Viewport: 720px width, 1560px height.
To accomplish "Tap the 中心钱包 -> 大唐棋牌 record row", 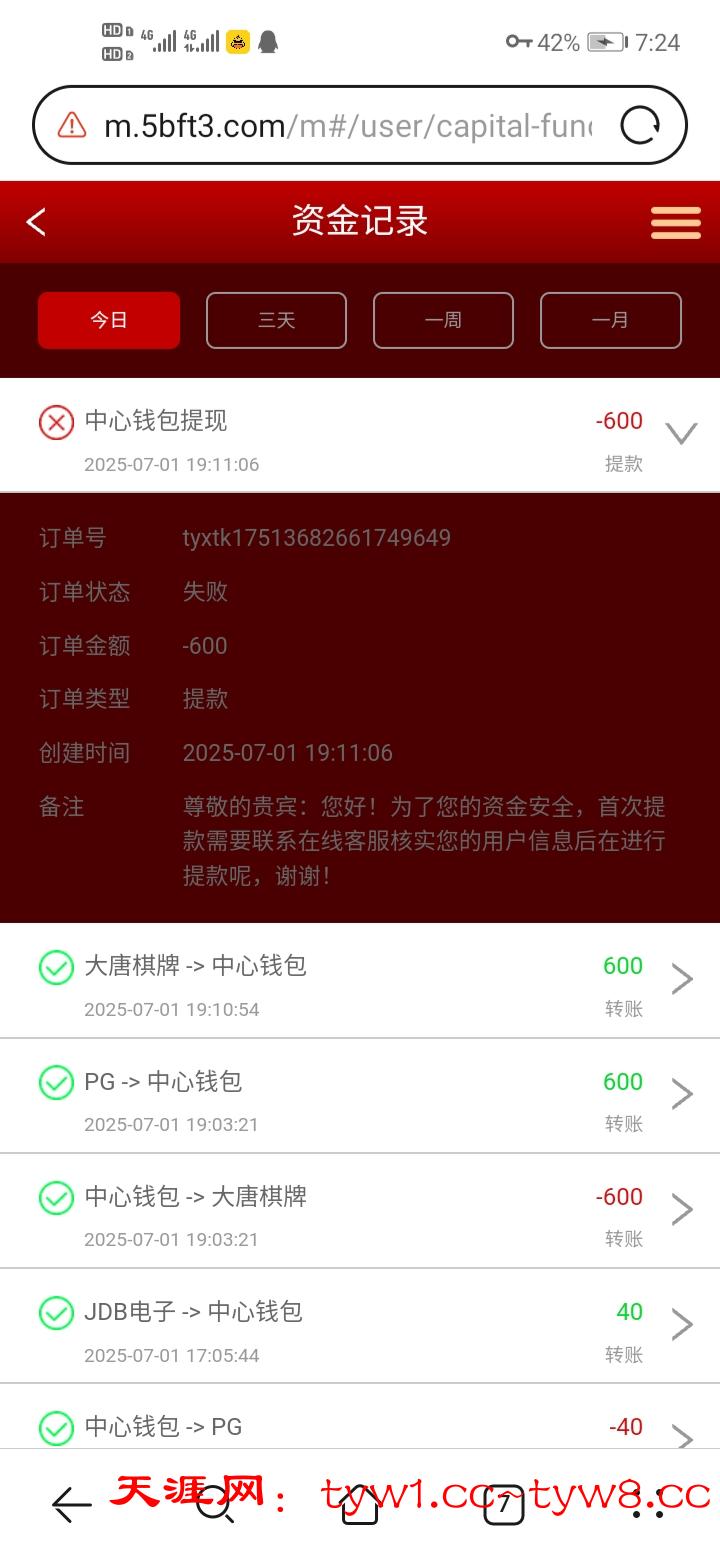I will [x=360, y=1210].
